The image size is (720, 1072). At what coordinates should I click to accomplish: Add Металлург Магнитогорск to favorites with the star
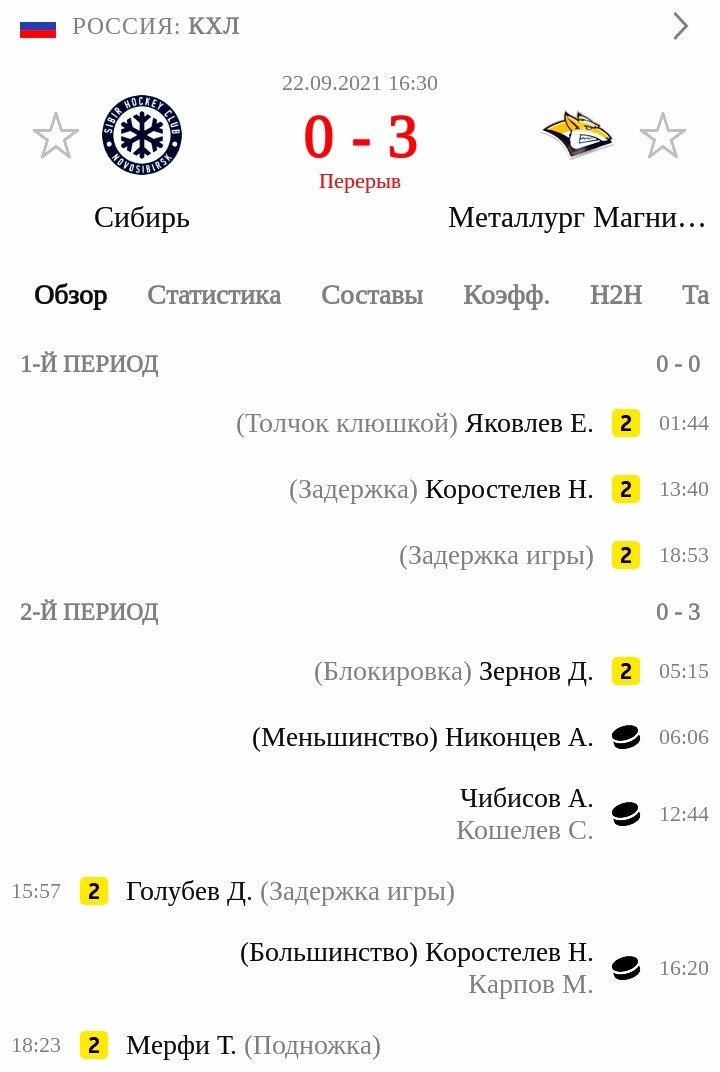pyautogui.click(x=662, y=137)
